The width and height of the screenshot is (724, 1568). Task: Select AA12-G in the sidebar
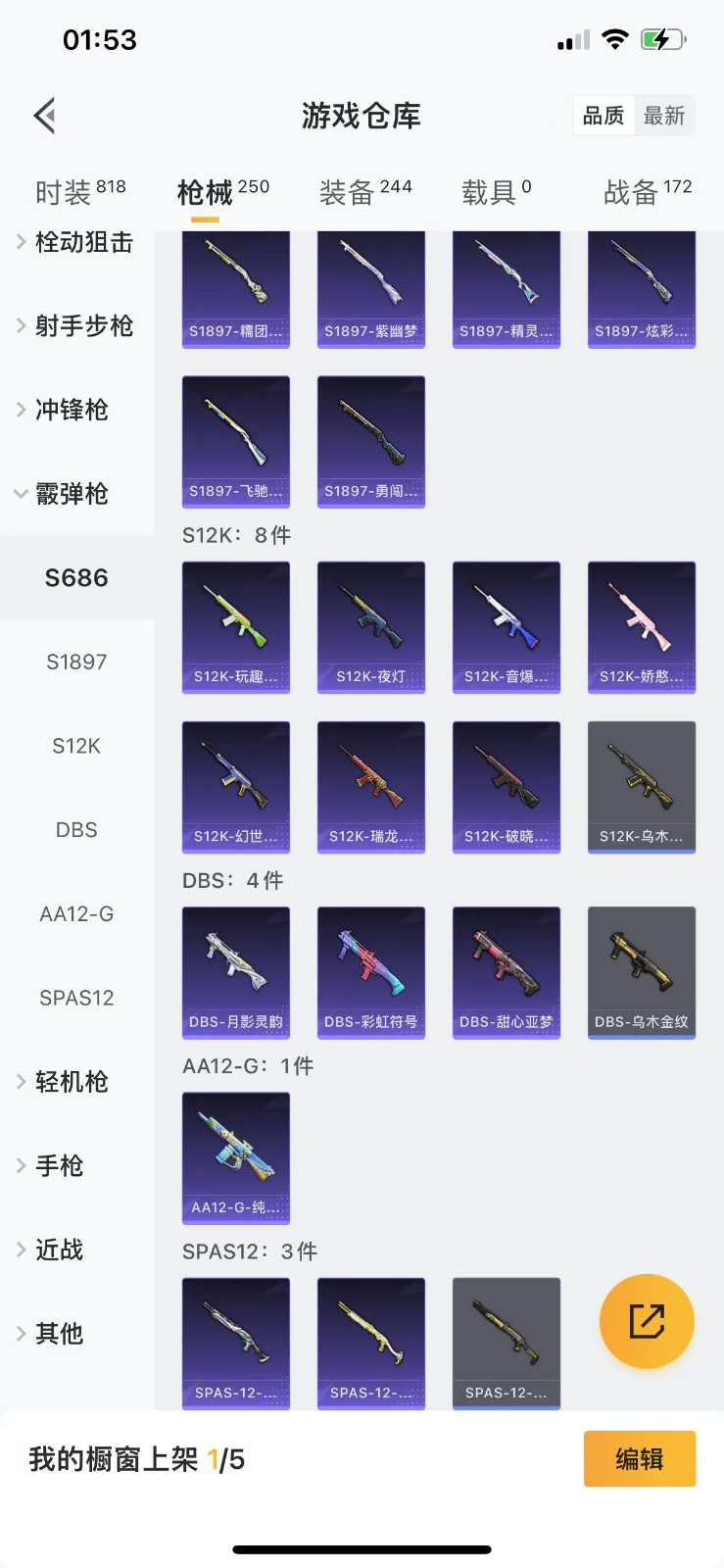click(x=76, y=914)
